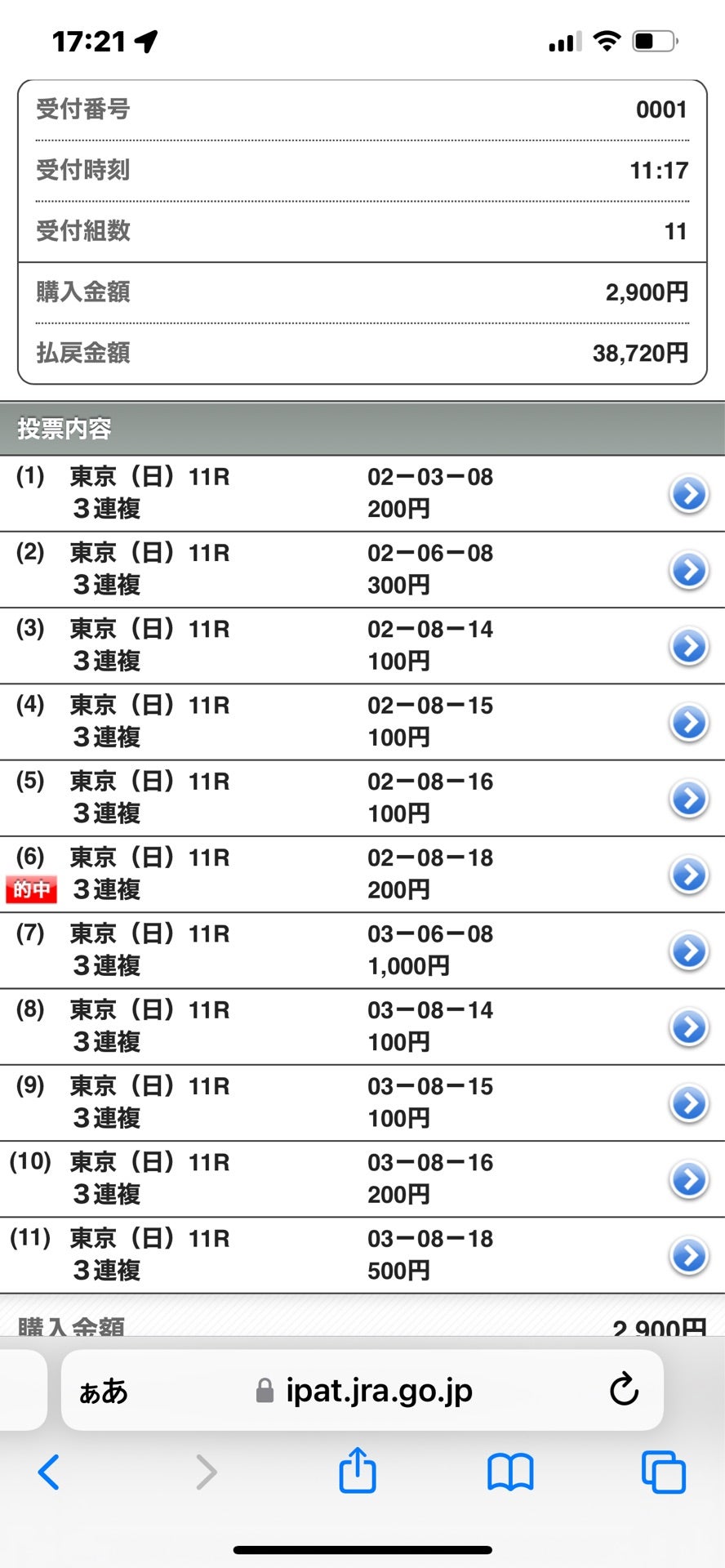The image size is (725, 1568).
Task: Open details for bet (1) 02-03-08
Action: tap(688, 494)
